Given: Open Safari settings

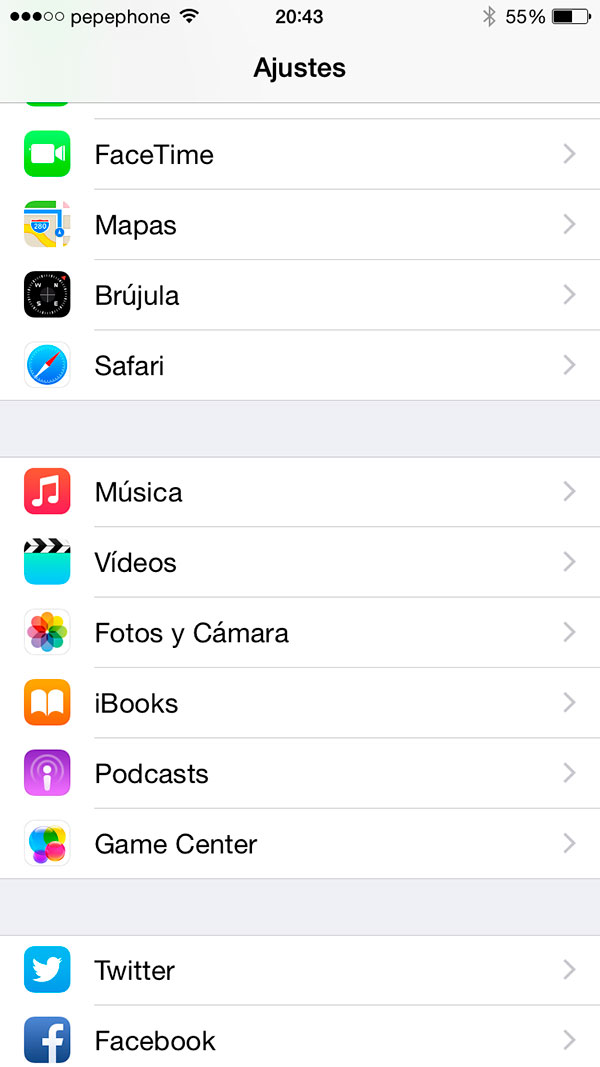Looking at the screenshot, I should point(300,365).
